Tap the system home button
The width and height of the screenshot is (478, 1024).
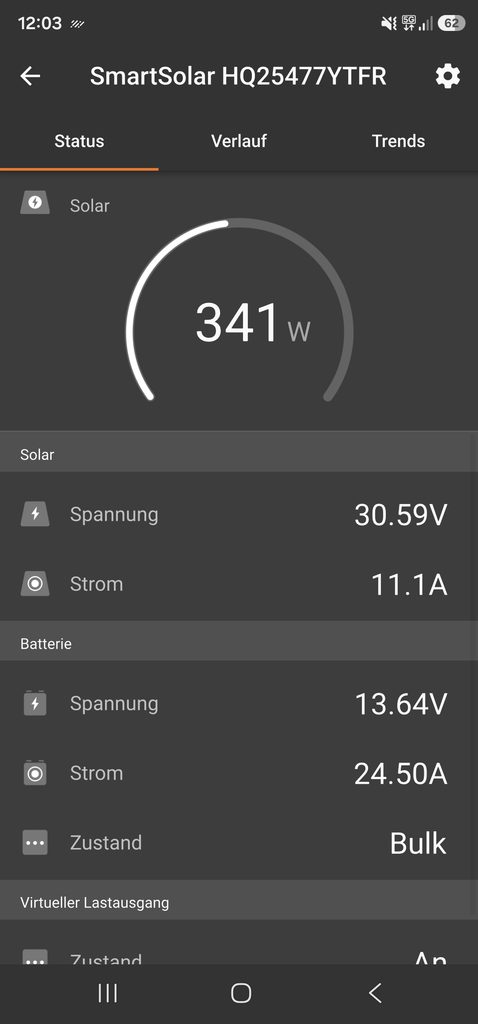pos(240,993)
